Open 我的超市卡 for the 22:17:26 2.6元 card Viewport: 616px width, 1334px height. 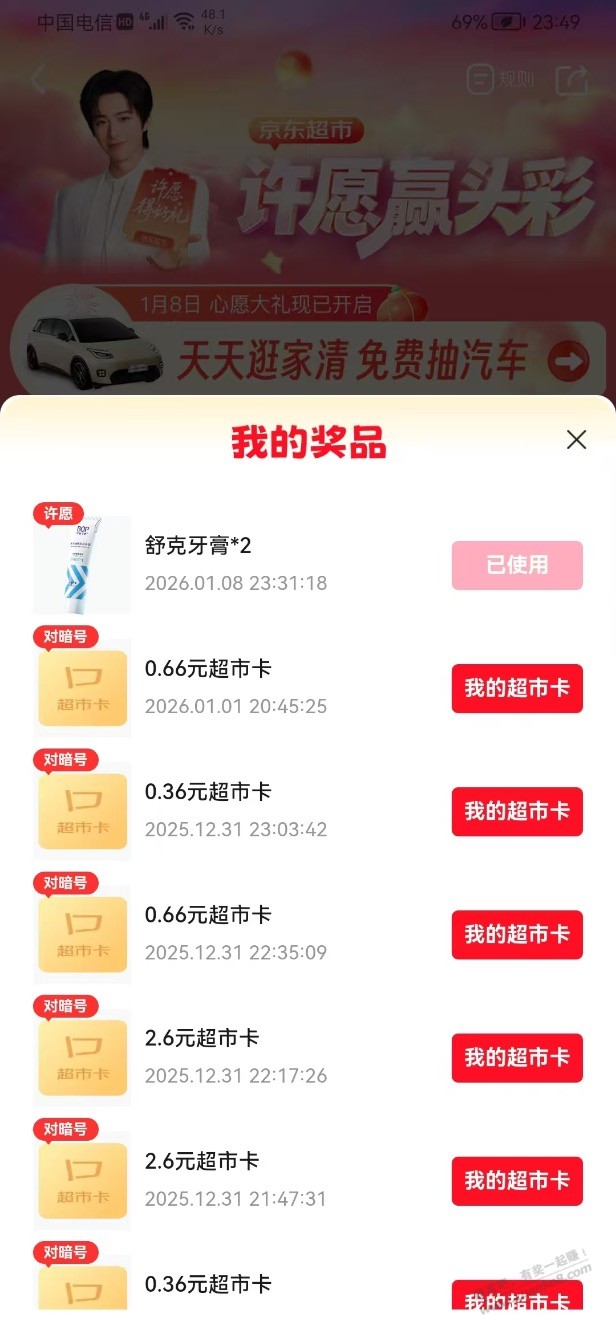click(517, 1057)
